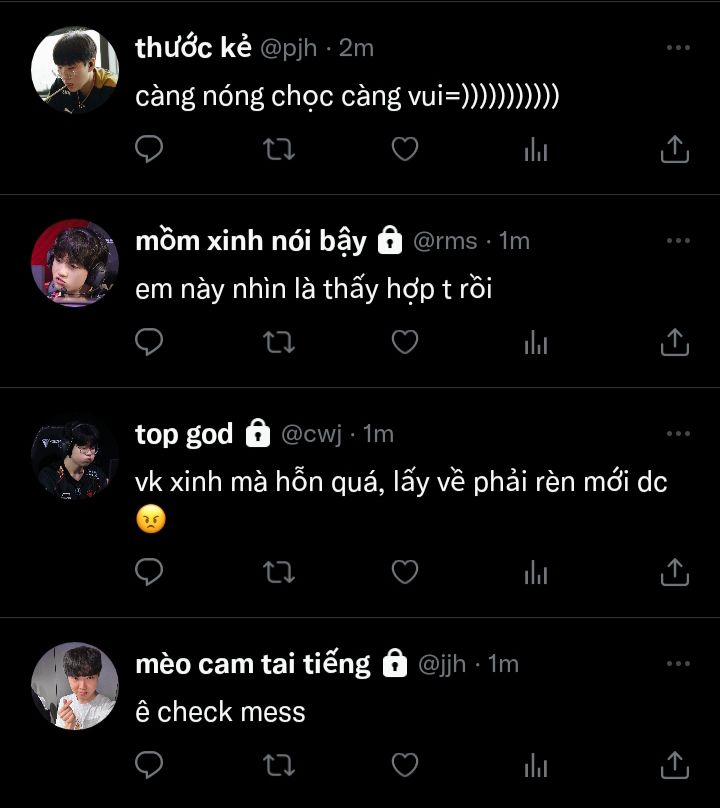Share the tweet by top god
This screenshot has width=720, height=808.
(675, 572)
